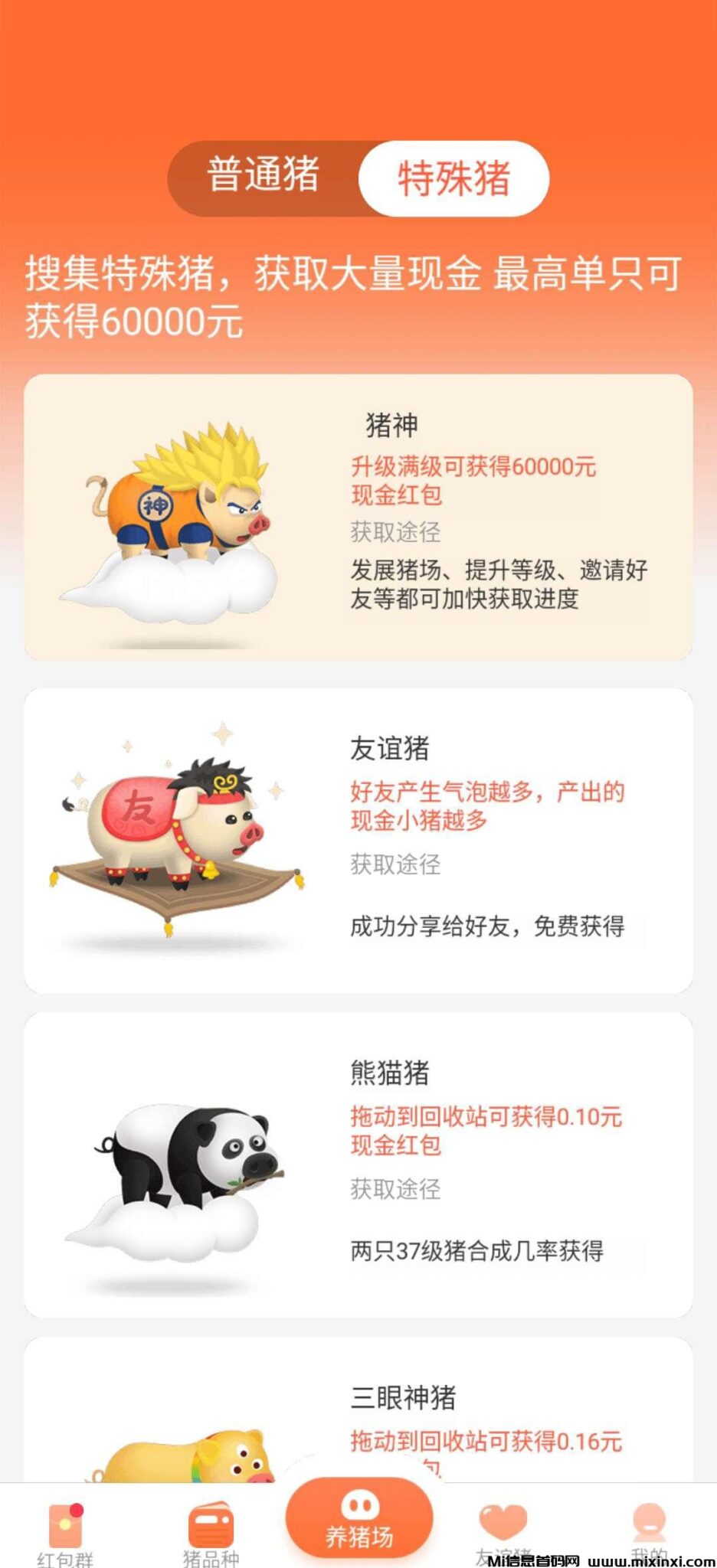The height and width of the screenshot is (1568, 717).
Task: Go to the 猪品种 tab
Action: point(211,1531)
